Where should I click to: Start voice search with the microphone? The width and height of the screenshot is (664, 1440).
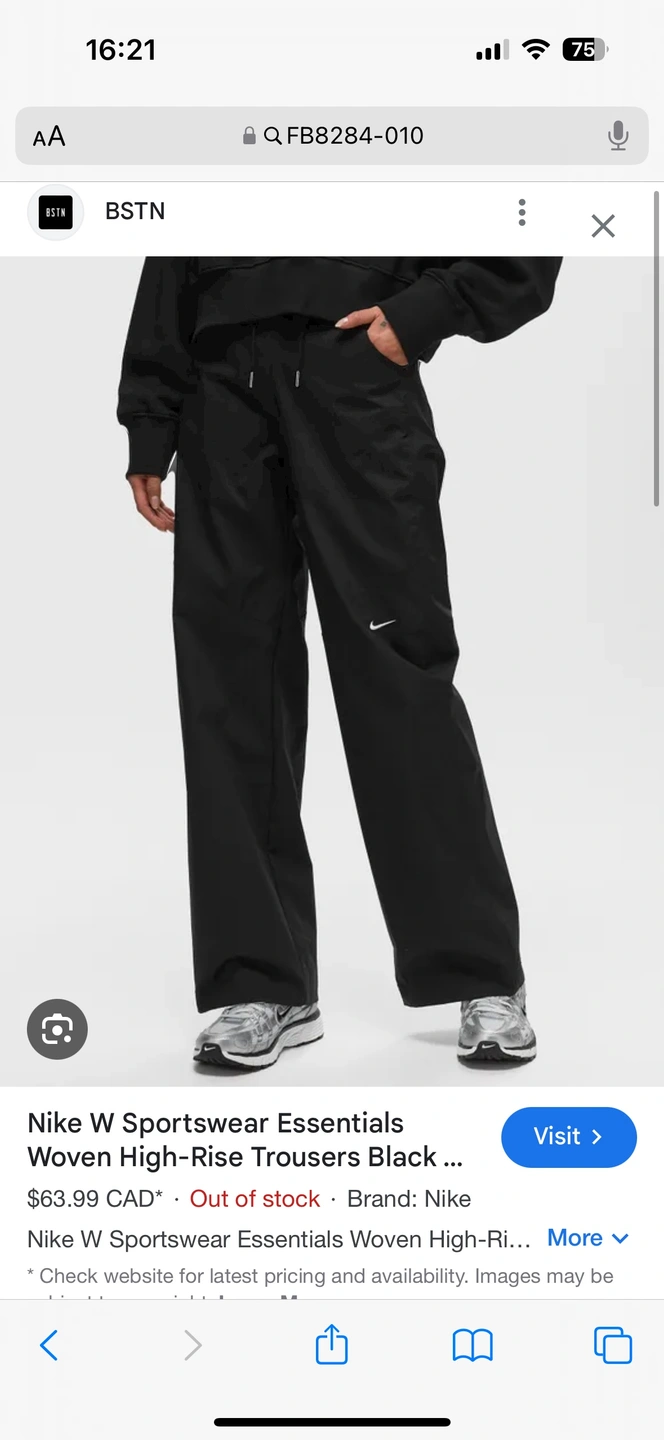tap(618, 136)
